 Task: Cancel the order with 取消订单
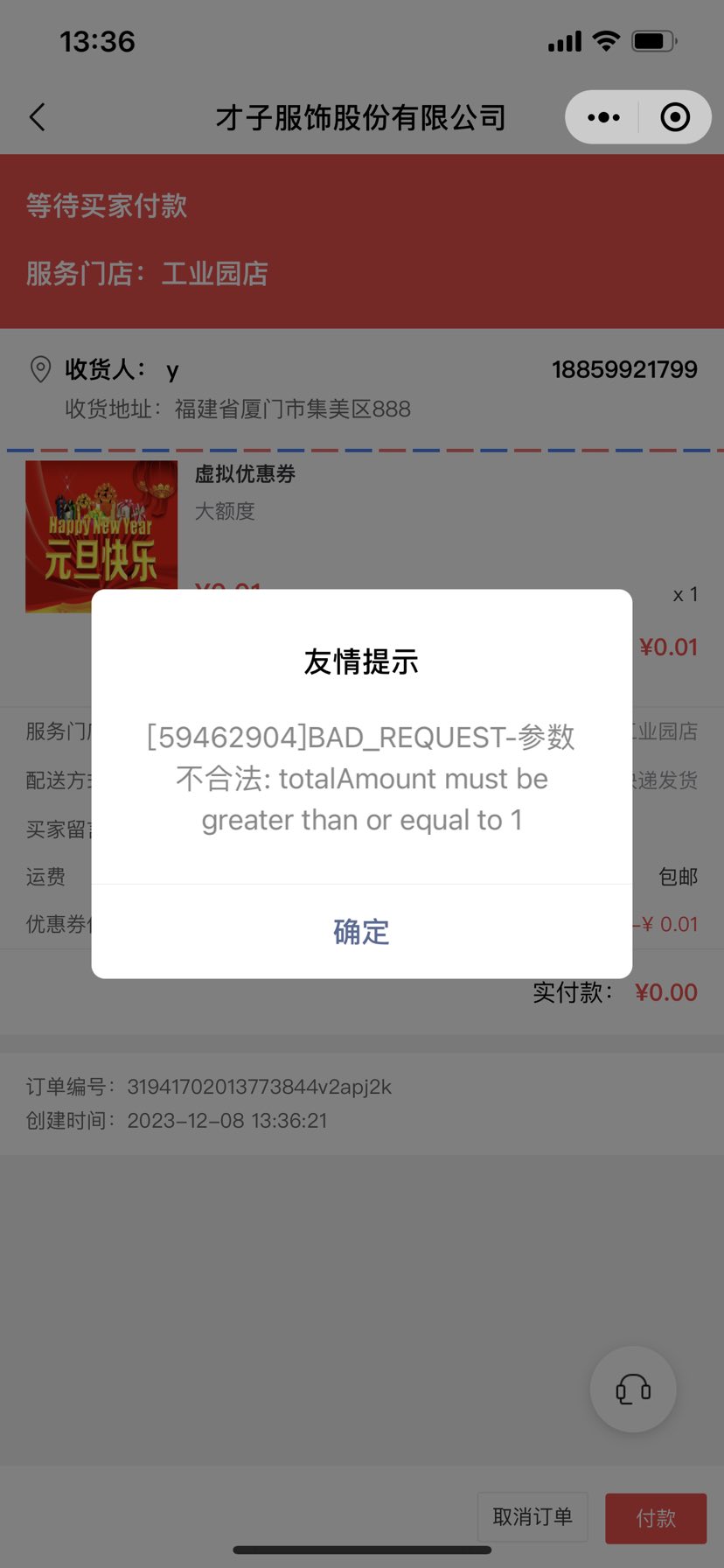(533, 1517)
